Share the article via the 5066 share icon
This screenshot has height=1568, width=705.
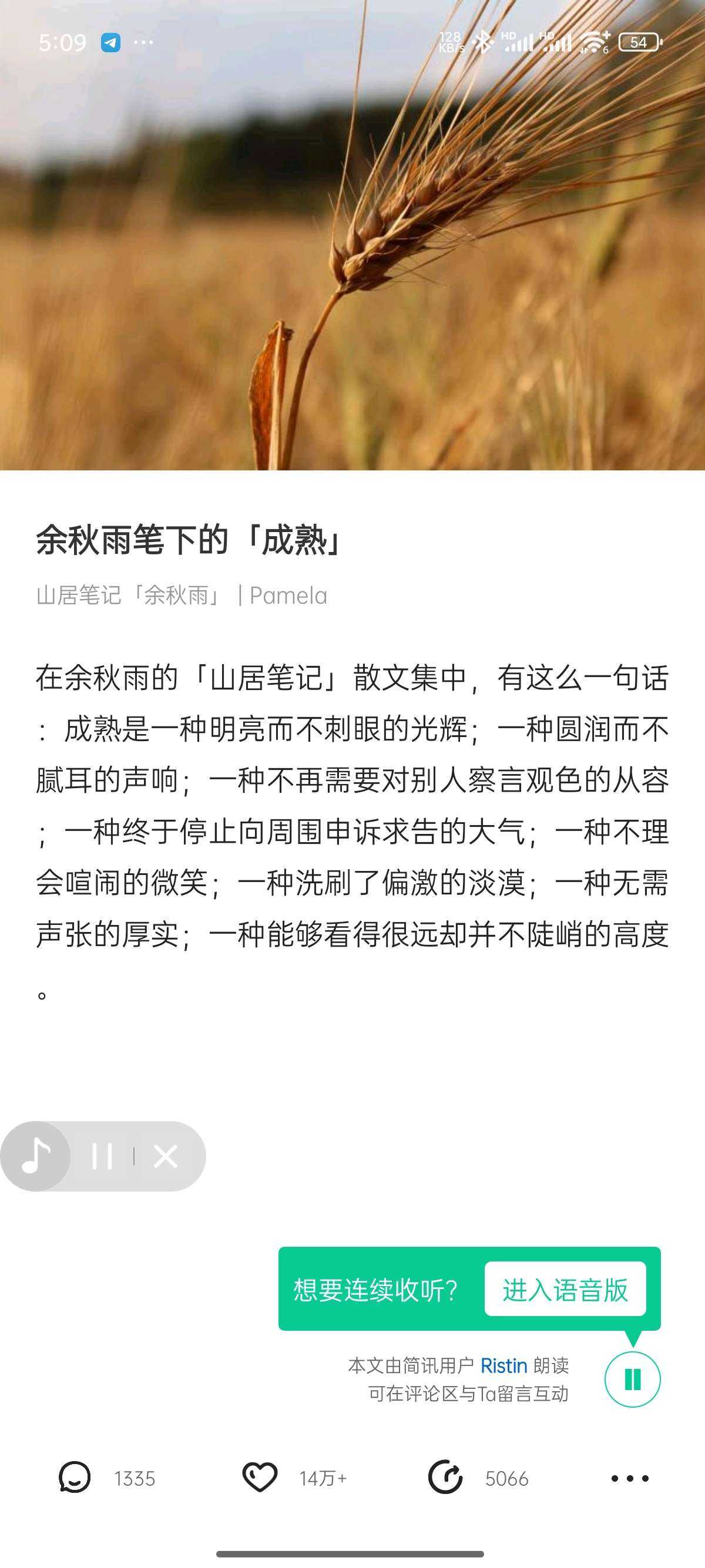(x=445, y=1478)
